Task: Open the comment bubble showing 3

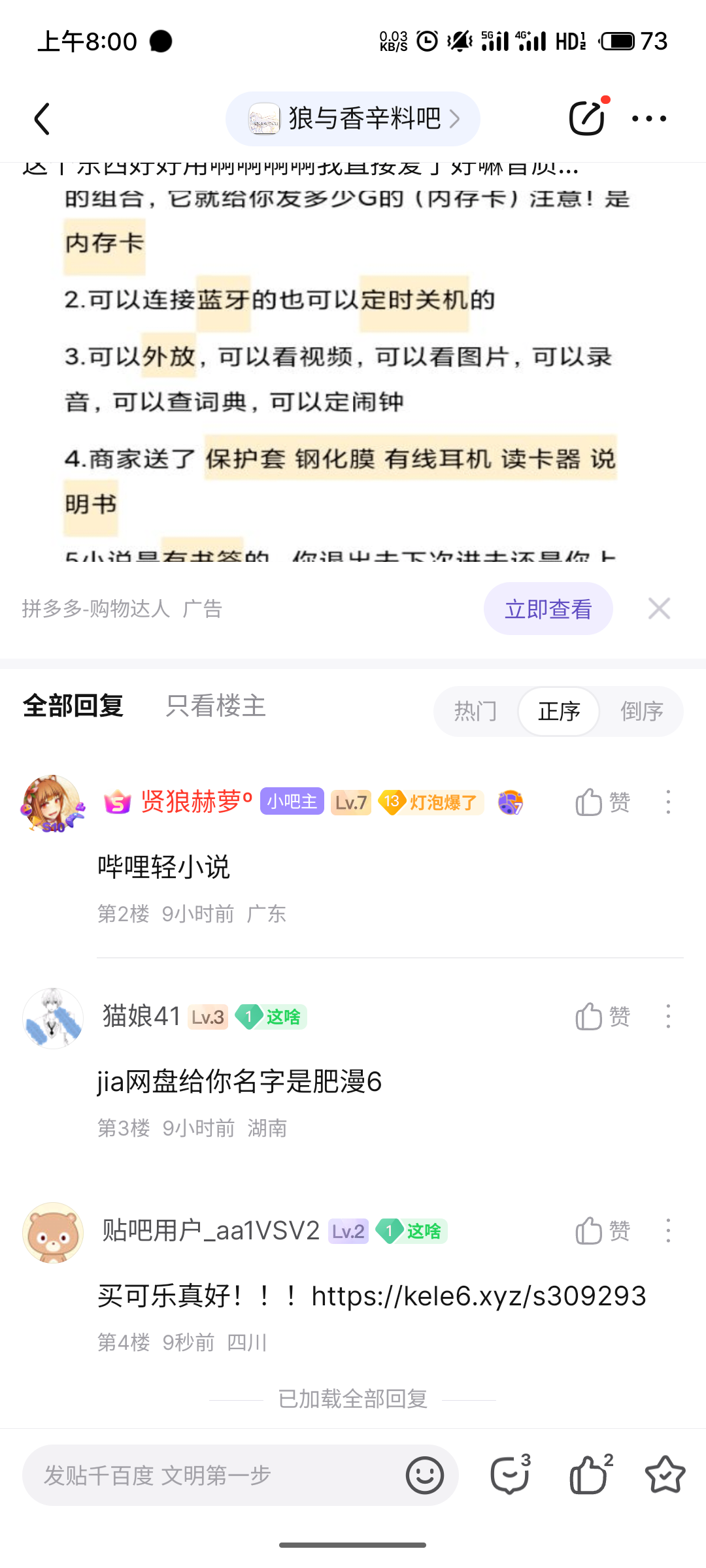Action: (x=509, y=1475)
